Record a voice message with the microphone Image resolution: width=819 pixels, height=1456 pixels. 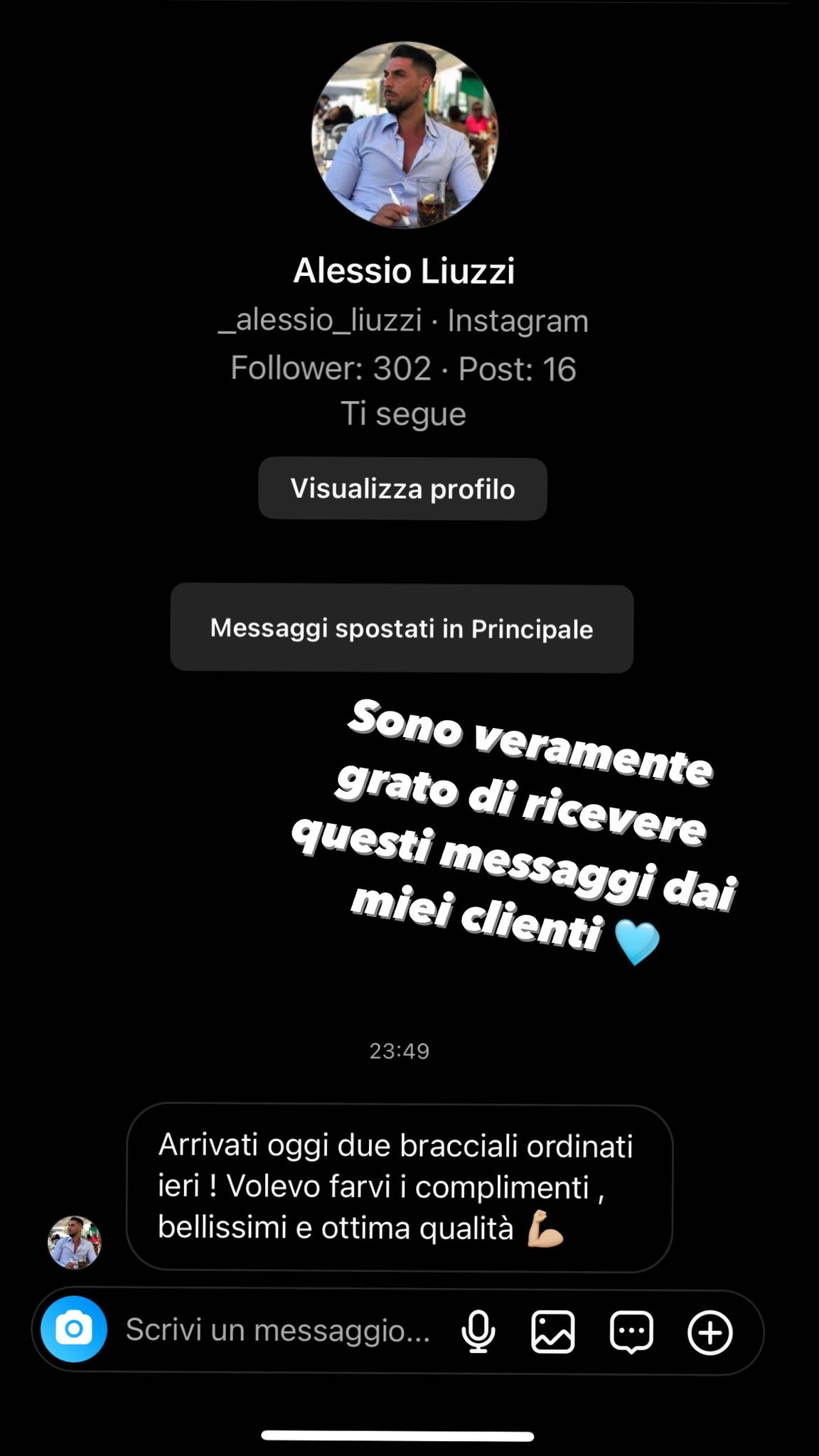point(478,1331)
